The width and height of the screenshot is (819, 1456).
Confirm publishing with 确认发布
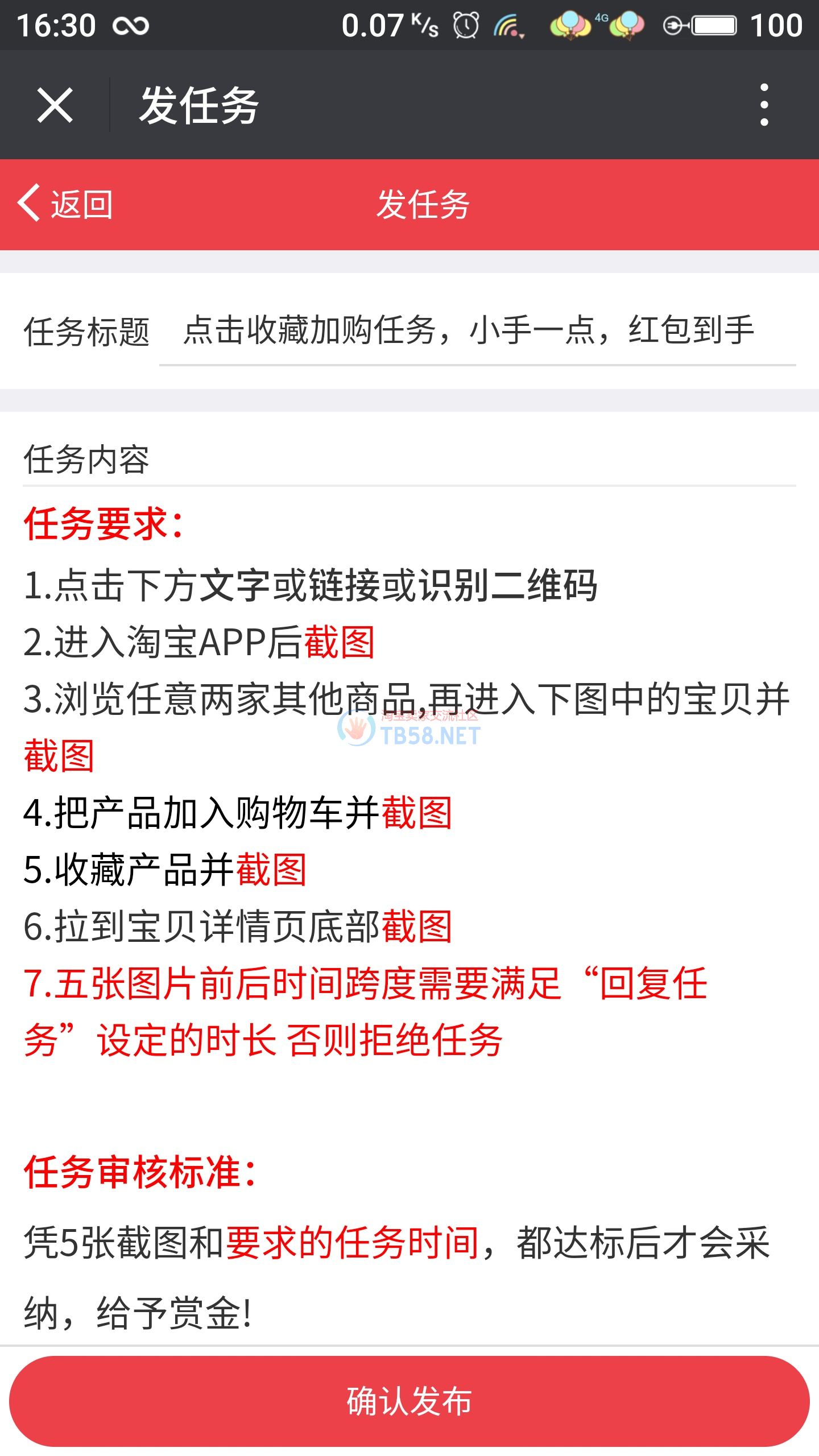(x=409, y=1401)
